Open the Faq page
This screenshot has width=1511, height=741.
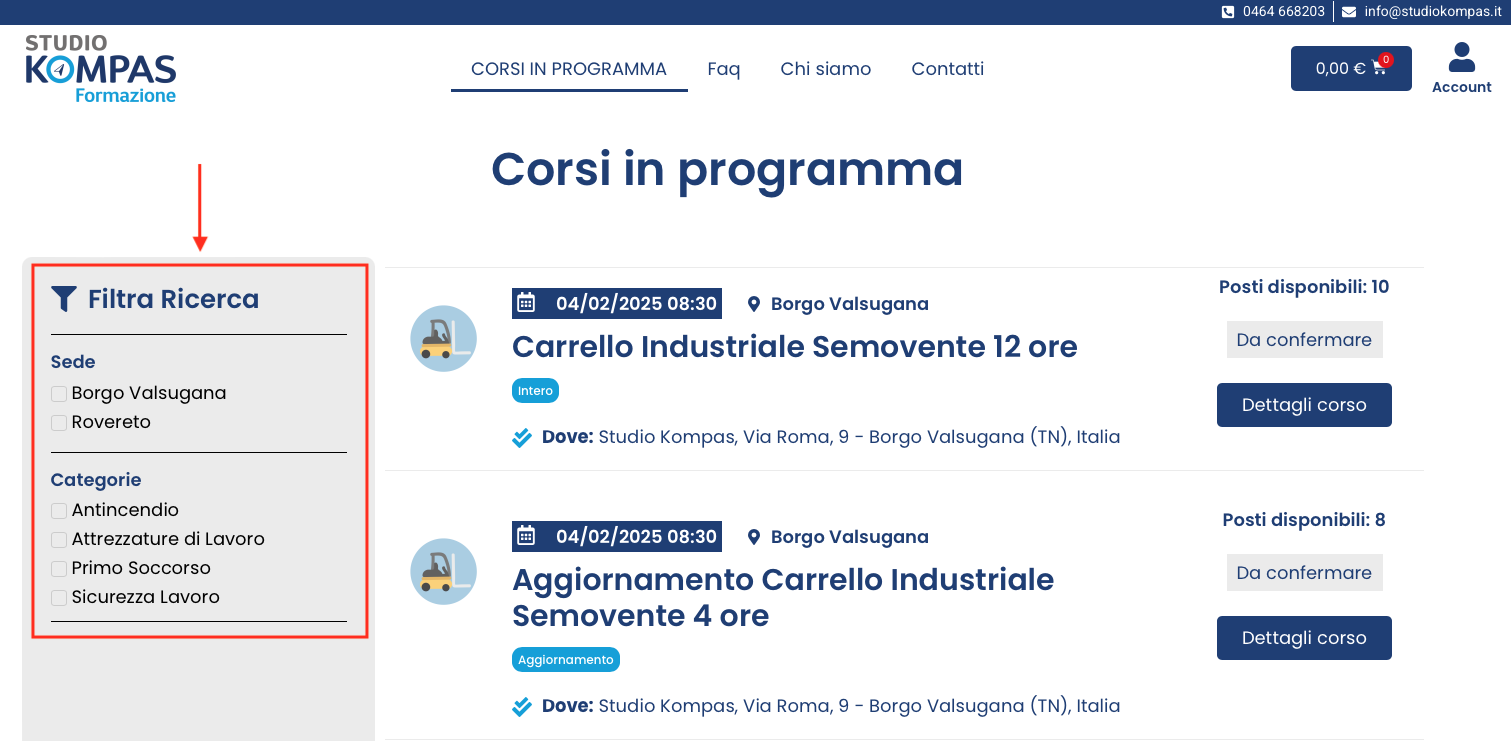point(723,69)
